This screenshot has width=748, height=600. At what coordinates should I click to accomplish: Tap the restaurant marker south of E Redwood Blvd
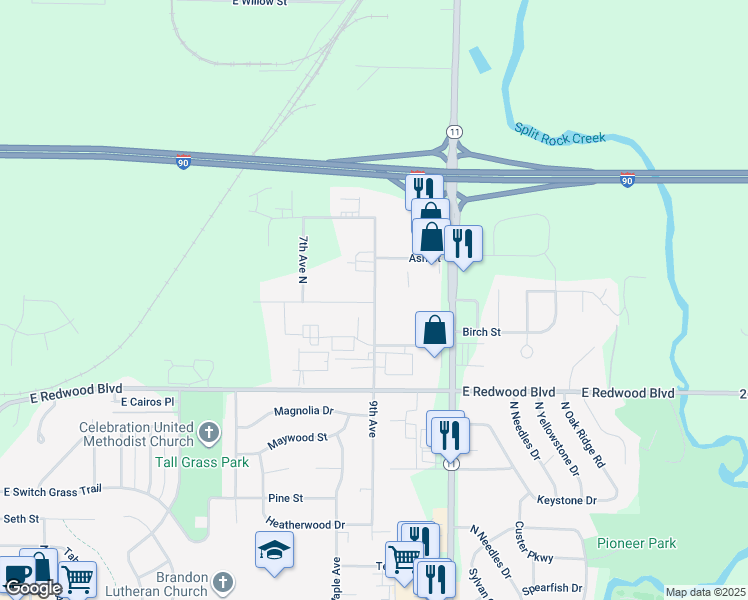click(450, 435)
